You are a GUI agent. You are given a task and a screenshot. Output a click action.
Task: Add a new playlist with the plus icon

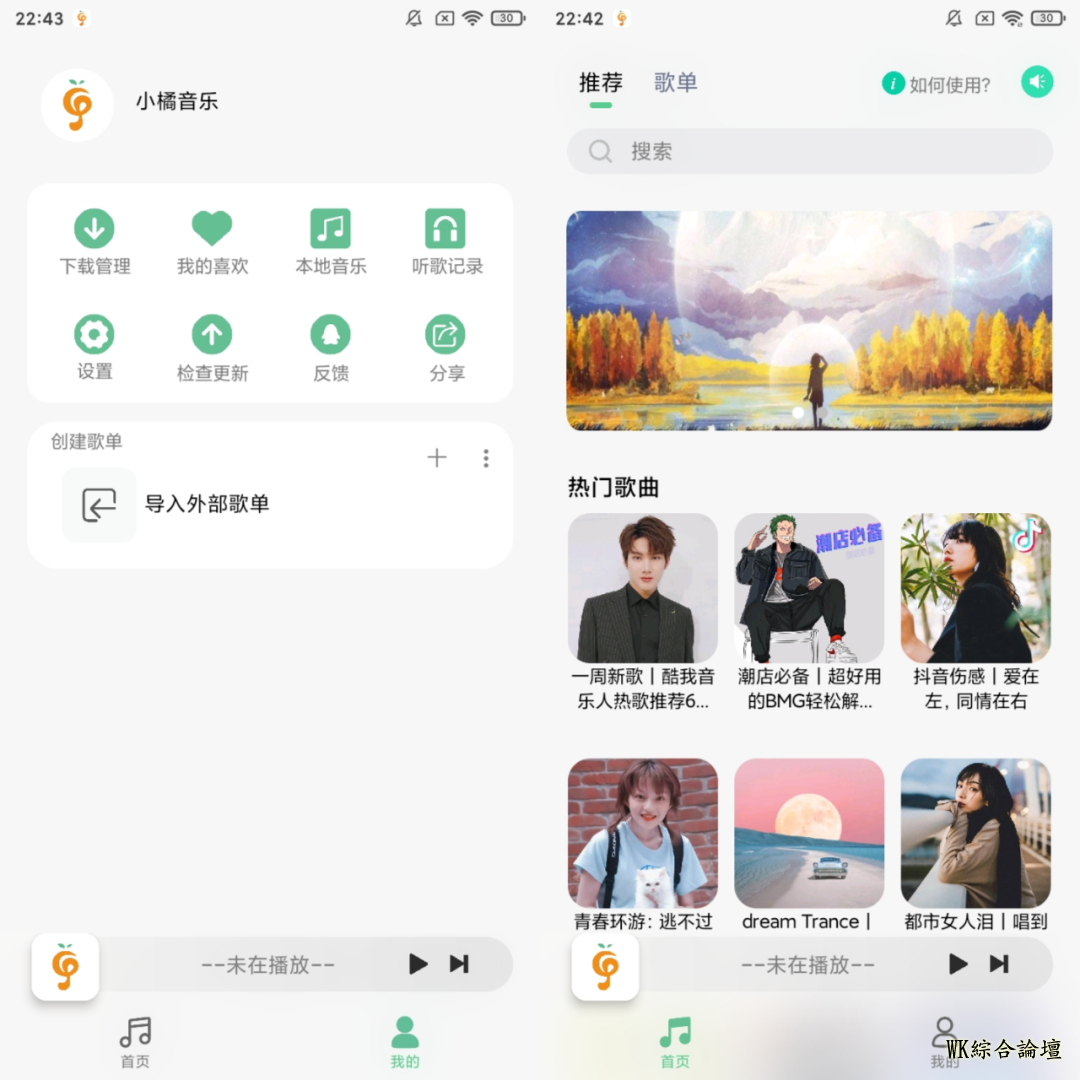pyautogui.click(x=437, y=458)
